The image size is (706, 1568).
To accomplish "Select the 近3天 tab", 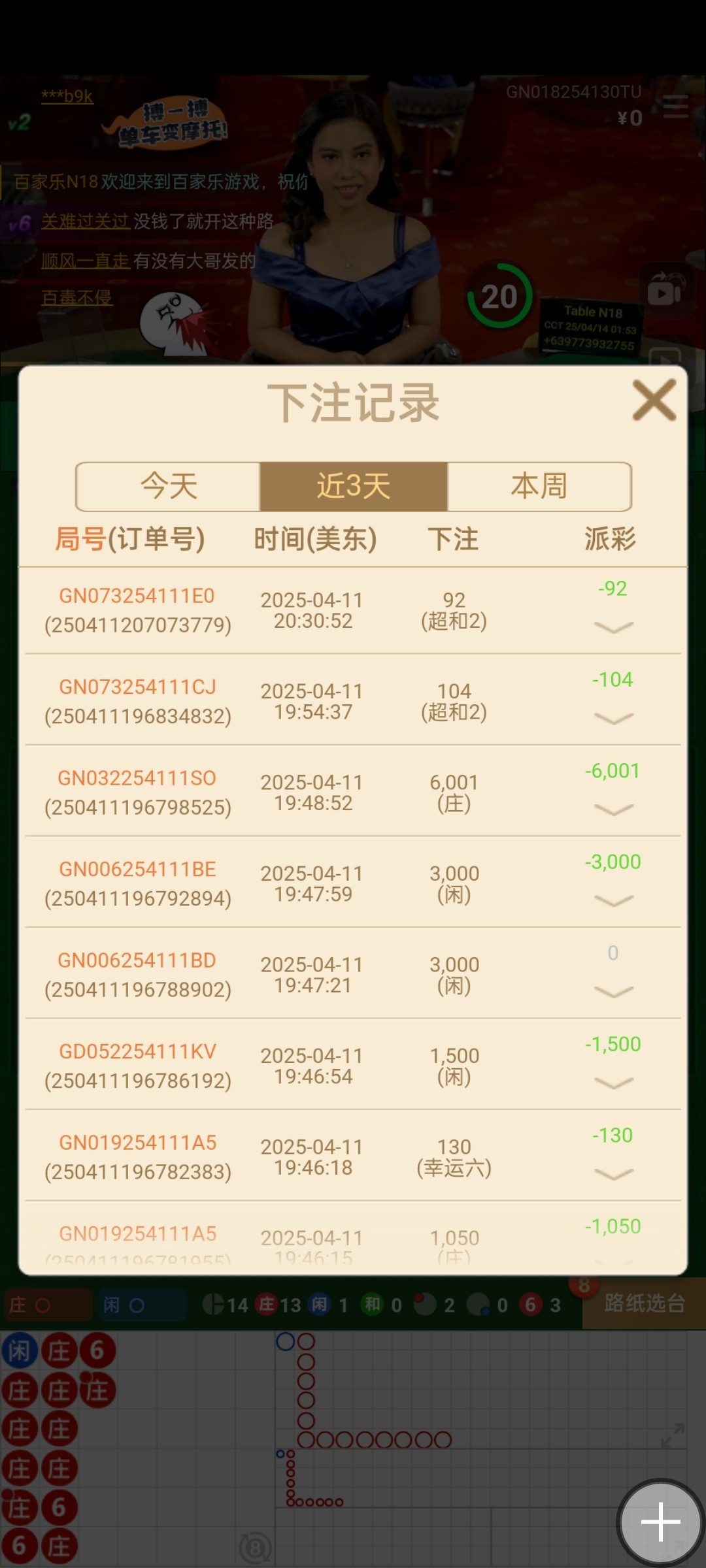I will (354, 487).
